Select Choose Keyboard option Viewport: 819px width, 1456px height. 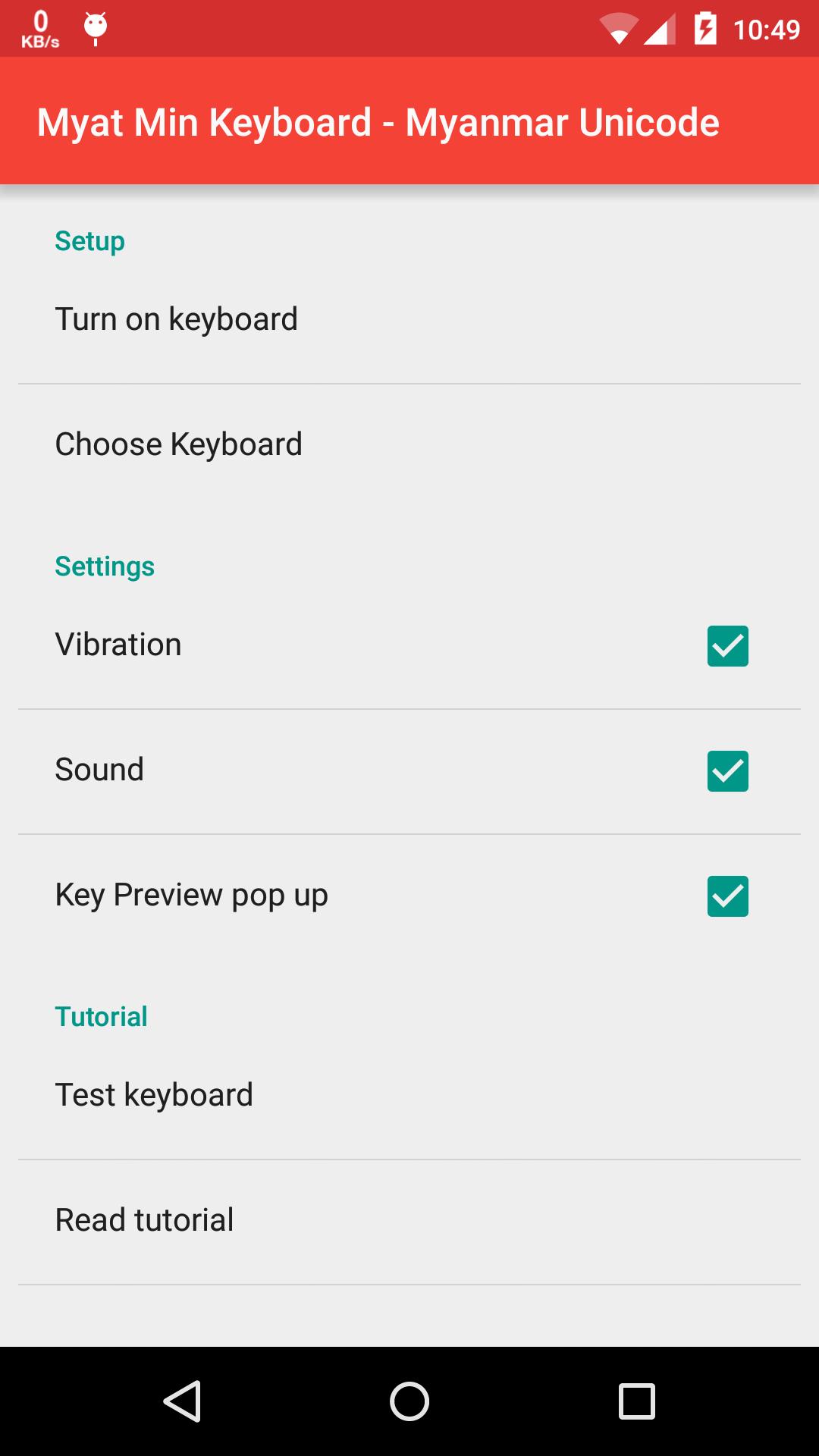178,444
